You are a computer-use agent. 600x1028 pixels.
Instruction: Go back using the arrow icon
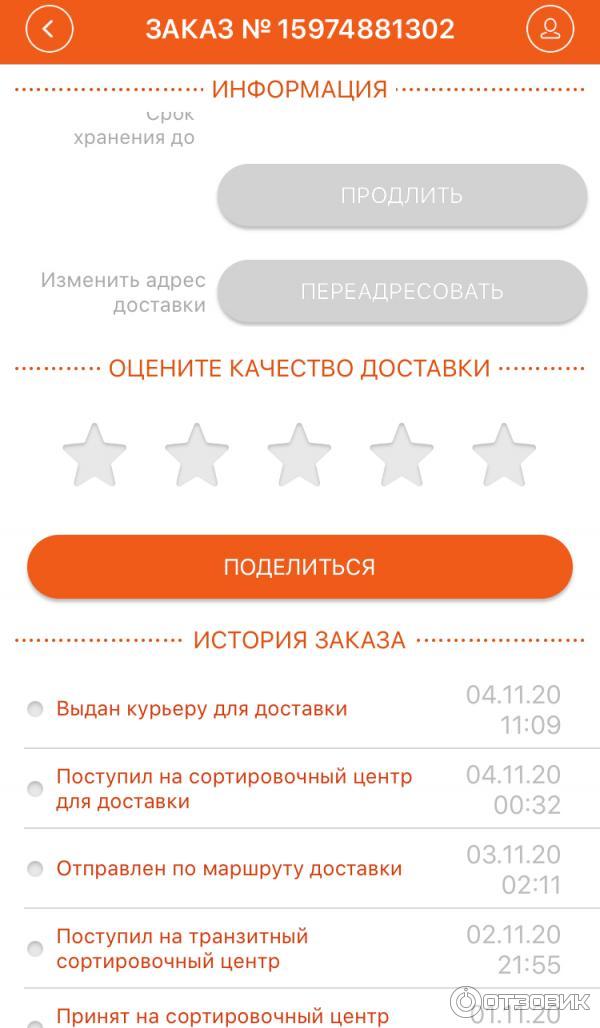click(49, 30)
